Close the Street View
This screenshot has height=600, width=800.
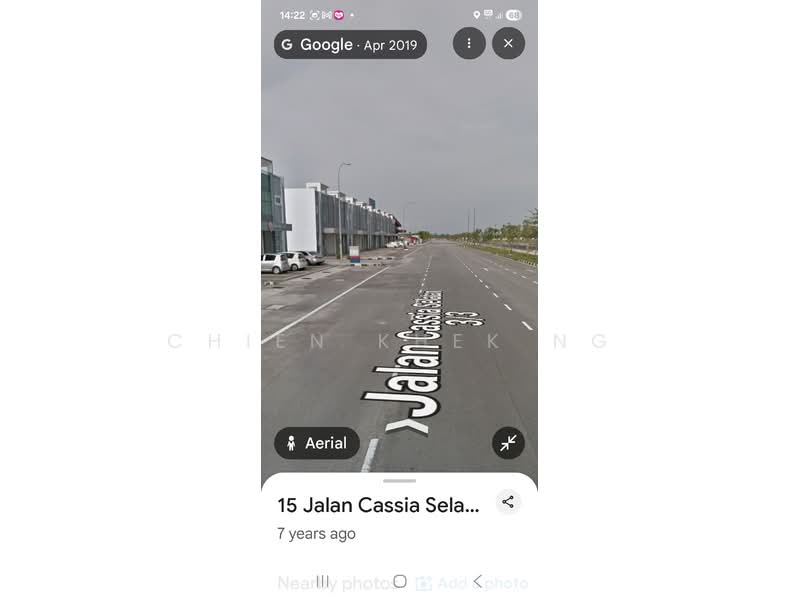pyautogui.click(x=508, y=44)
